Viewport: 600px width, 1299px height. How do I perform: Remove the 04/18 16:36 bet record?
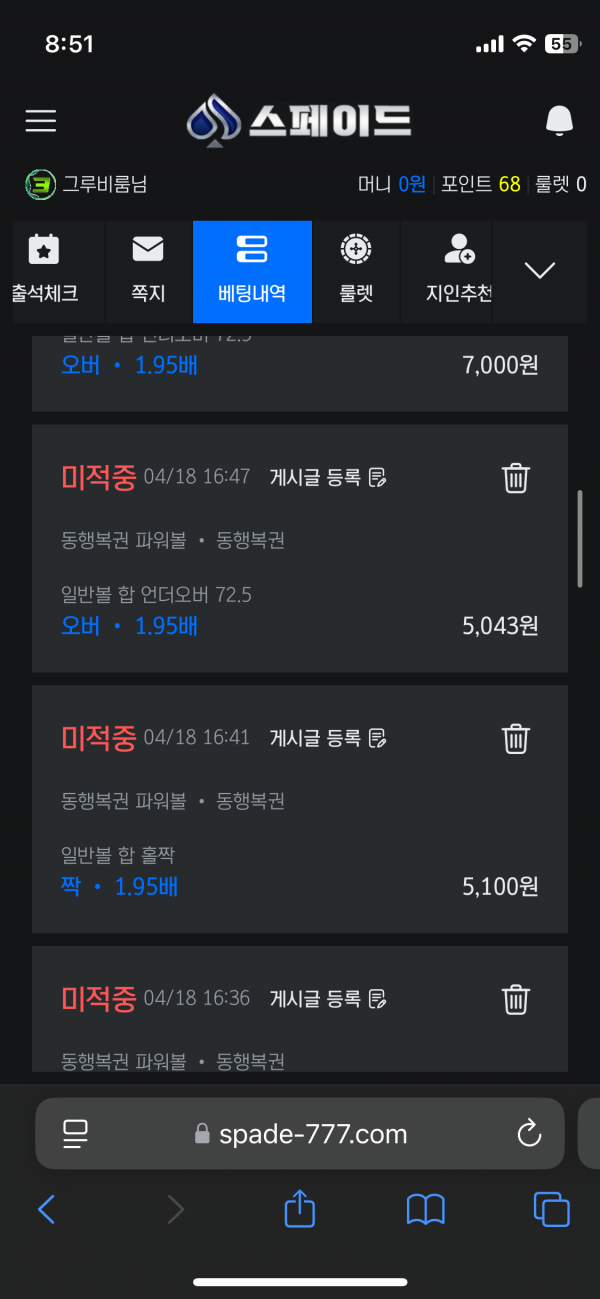pyautogui.click(x=515, y=999)
